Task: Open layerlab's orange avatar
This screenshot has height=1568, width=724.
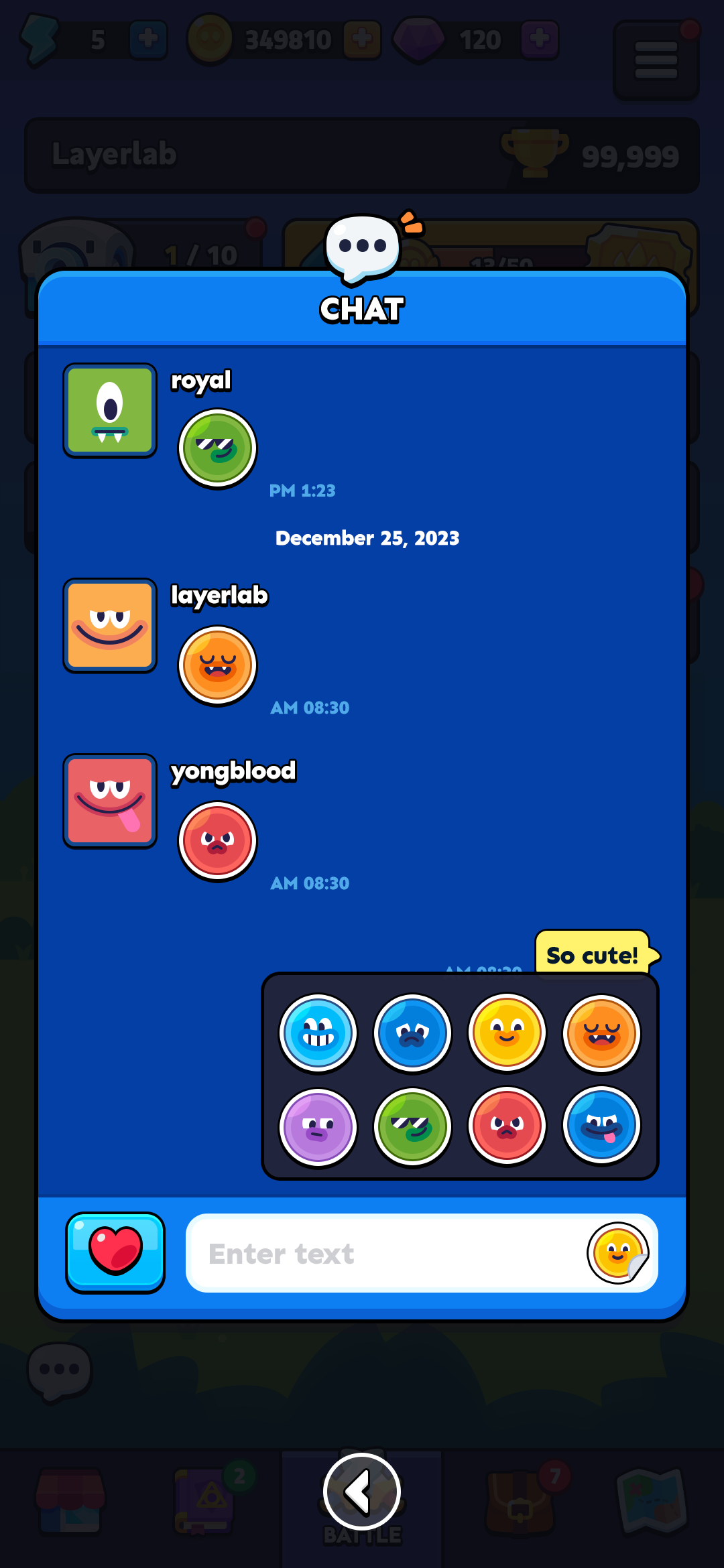Action: click(x=110, y=625)
